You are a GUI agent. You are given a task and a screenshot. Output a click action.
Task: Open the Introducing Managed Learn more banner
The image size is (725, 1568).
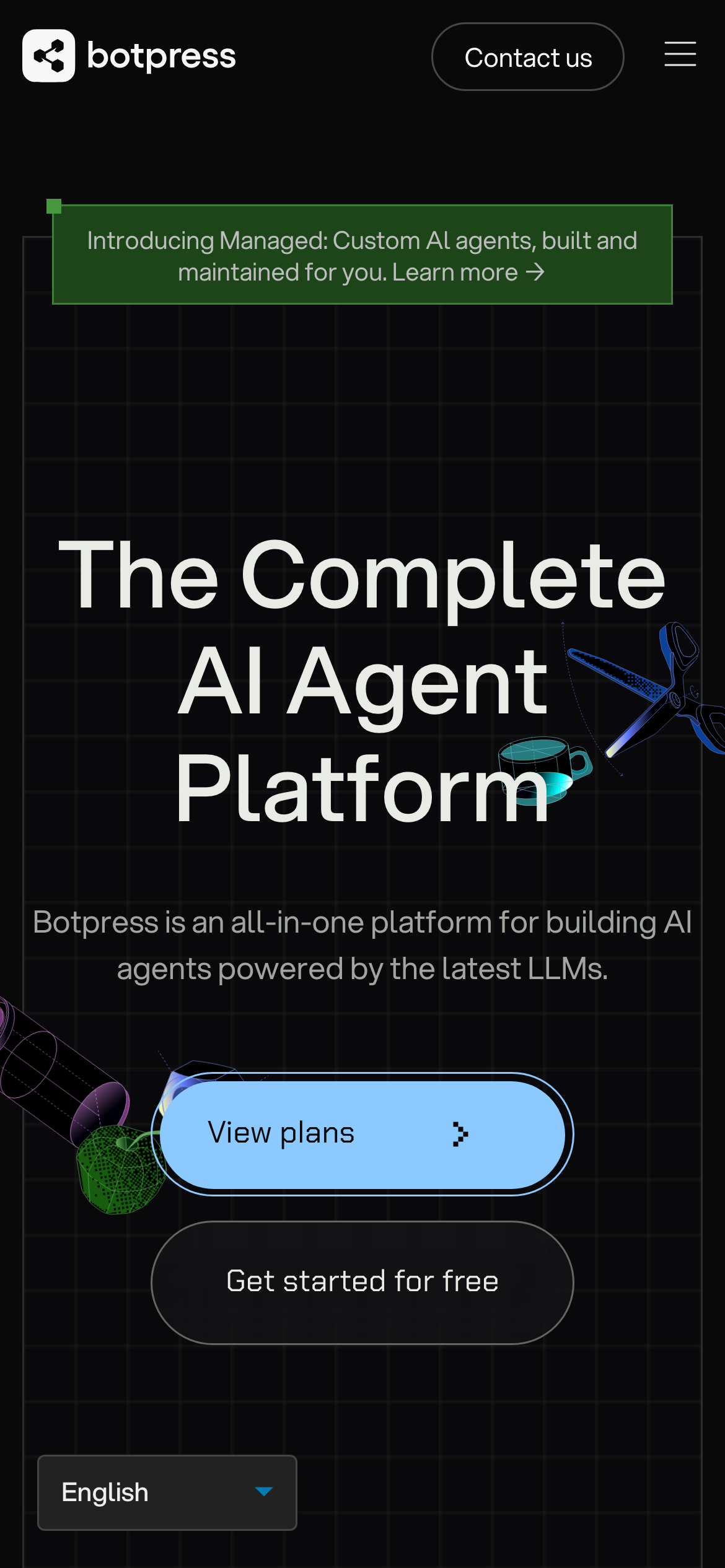362,255
